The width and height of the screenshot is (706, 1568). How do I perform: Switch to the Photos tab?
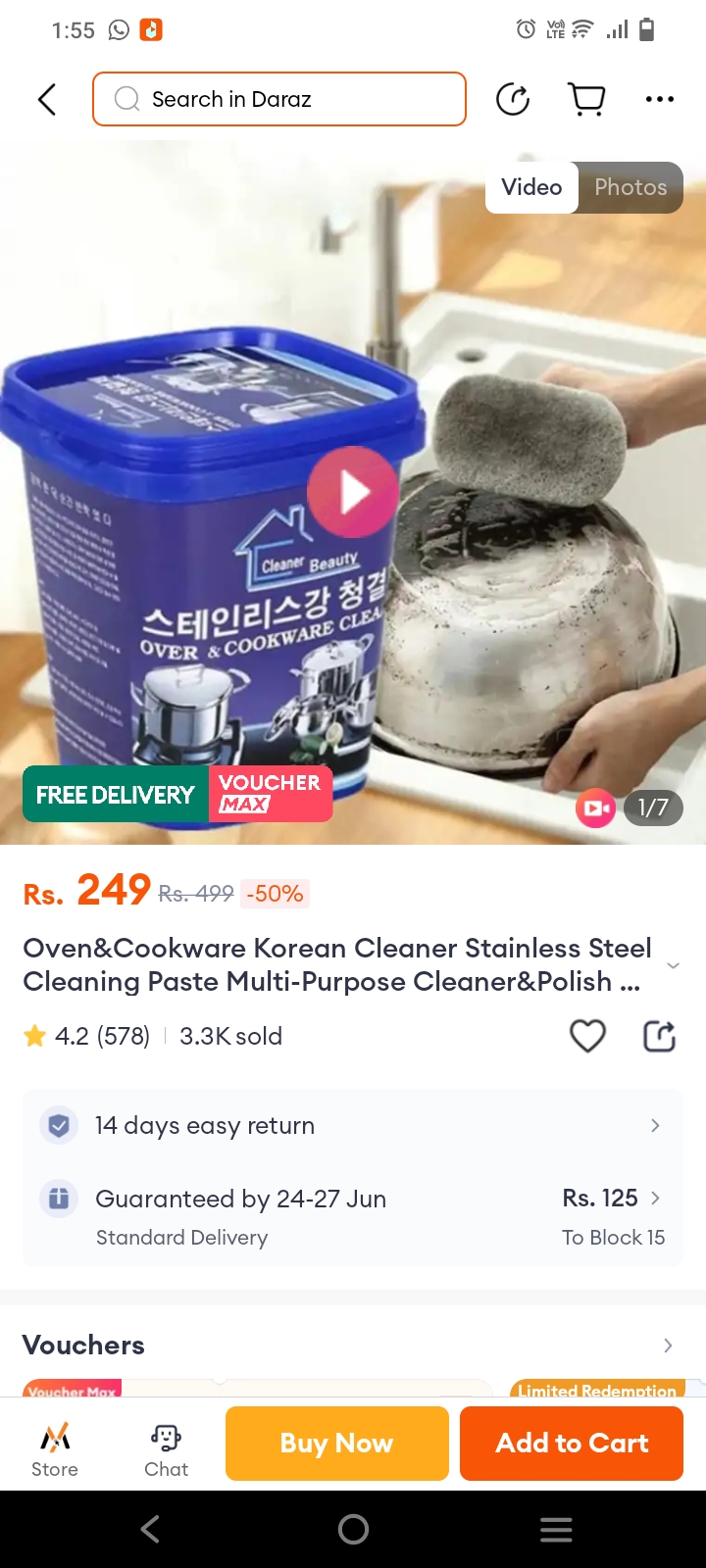(630, 187)
